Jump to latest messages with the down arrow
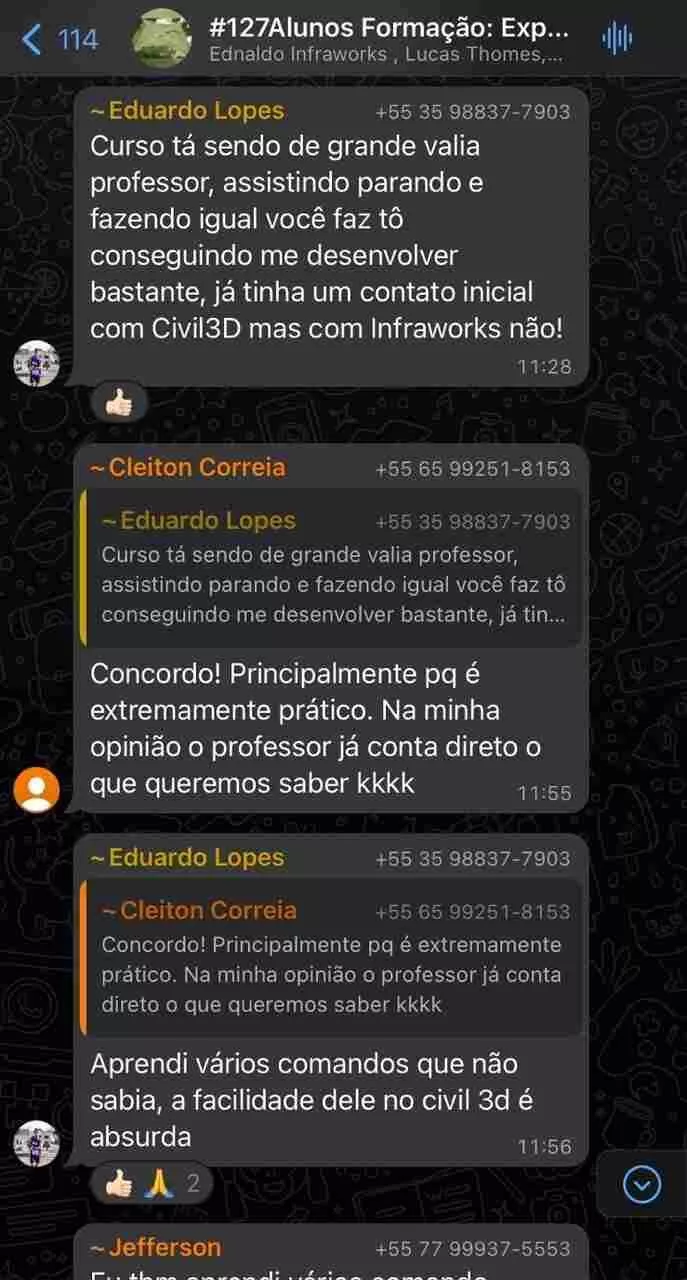The width and height of the screenshot is (687, 1280). (641, 1185)
